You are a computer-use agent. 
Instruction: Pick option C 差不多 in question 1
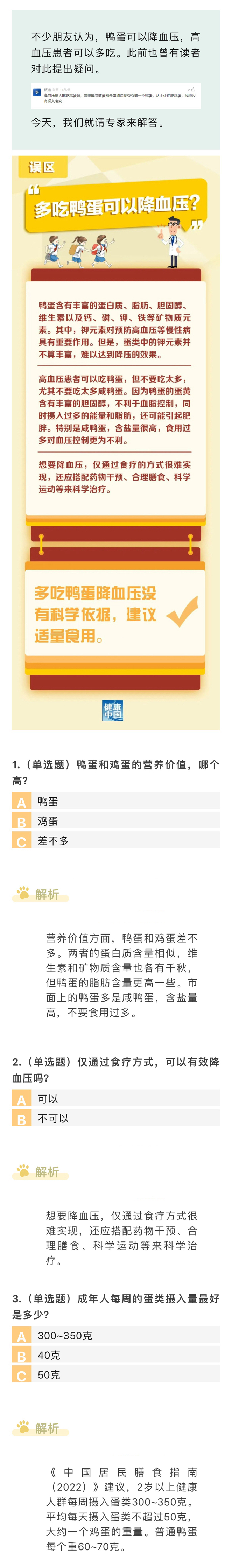116,841
